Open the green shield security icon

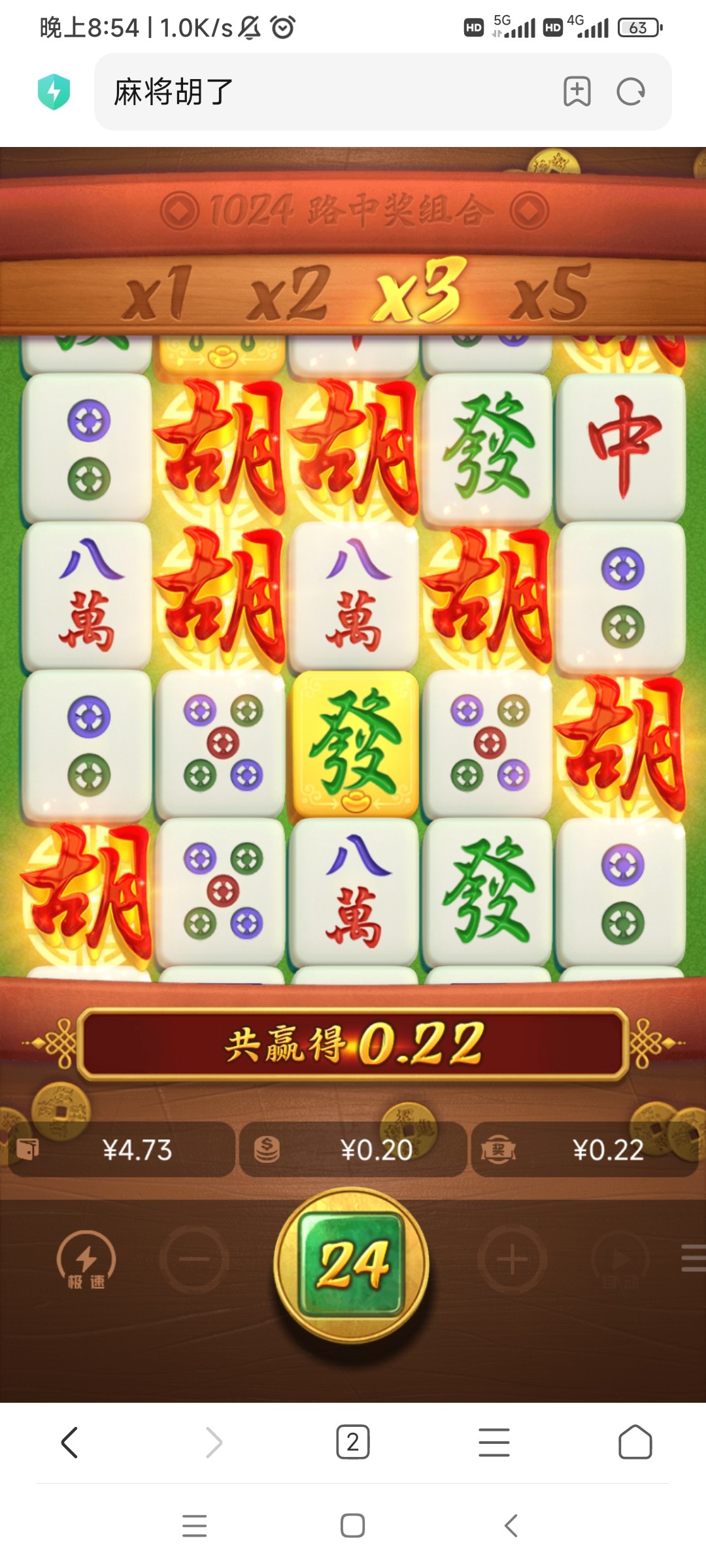tap(54, 91)
